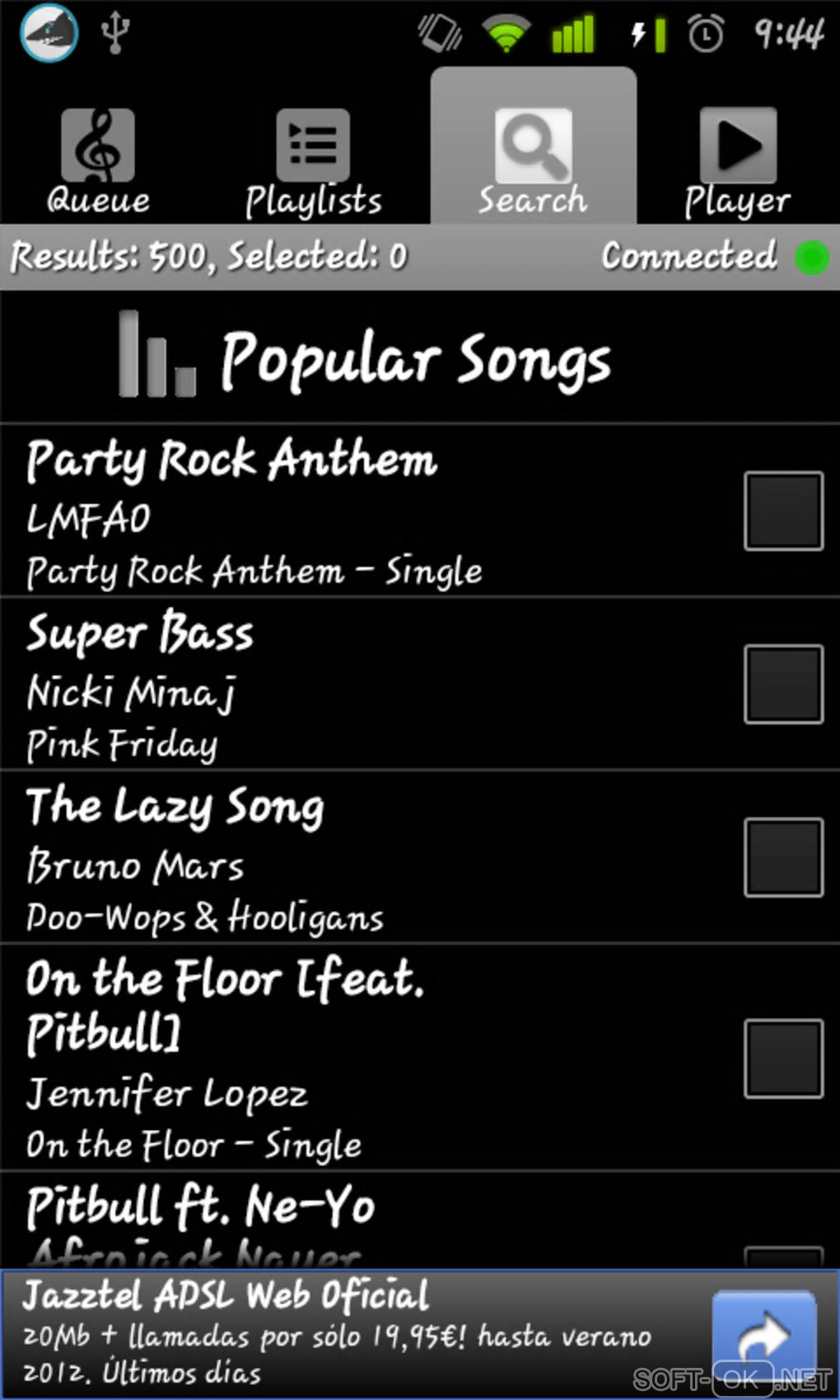
Task: Open the Party Rock Anthem song row
Action: [329, 511]
